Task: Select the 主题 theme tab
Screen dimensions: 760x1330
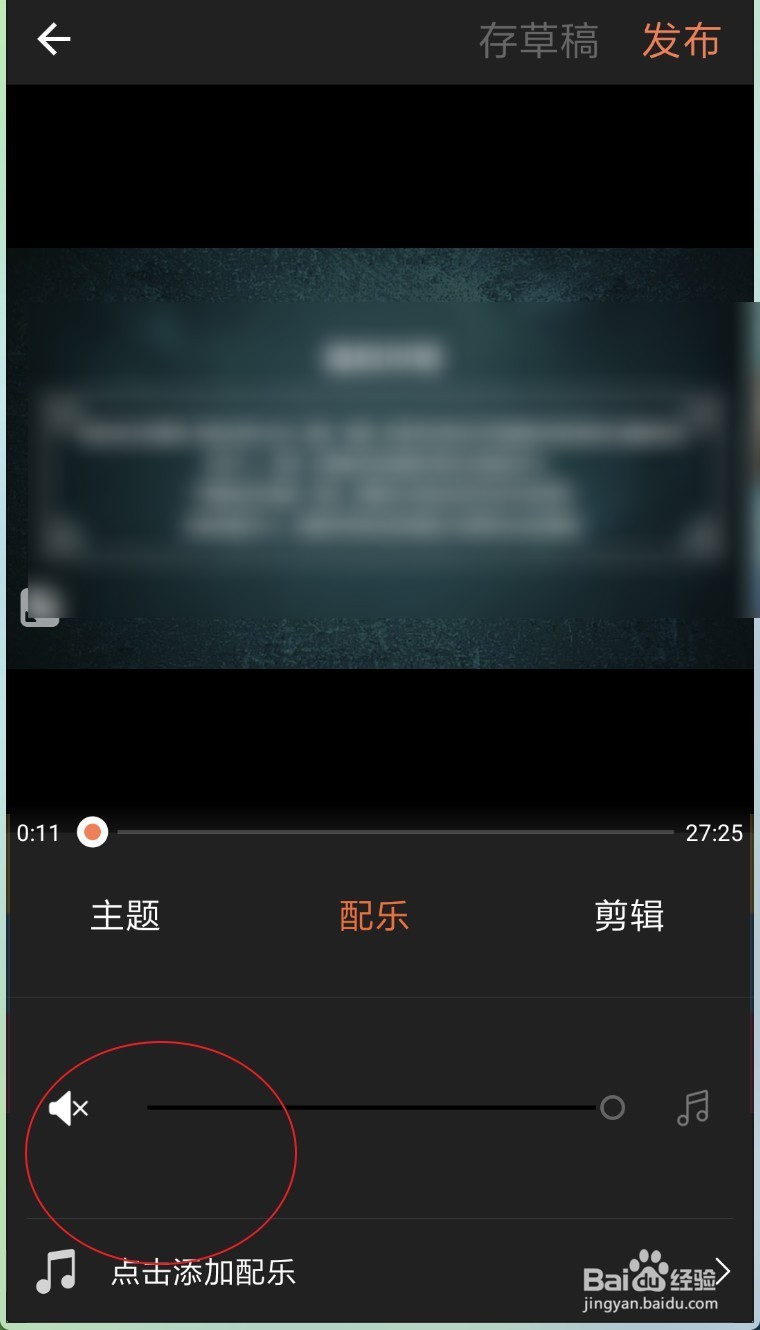Action: coord(125,916)
